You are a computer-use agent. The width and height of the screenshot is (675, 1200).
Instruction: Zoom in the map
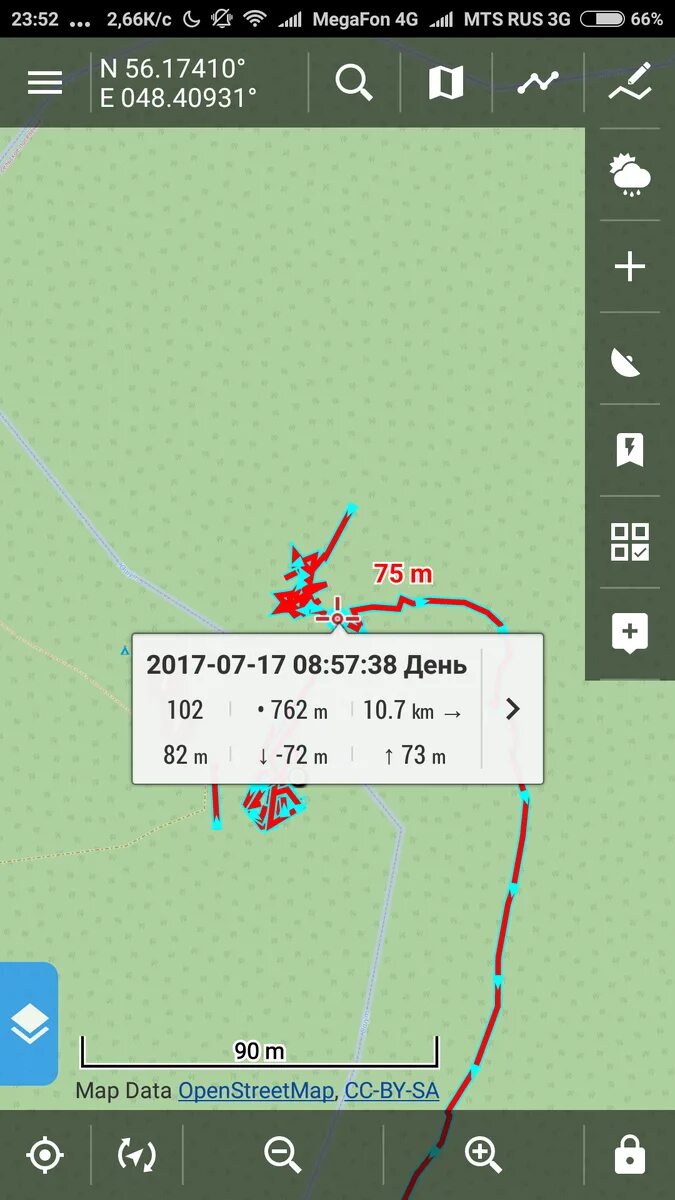tap(483, 1155)
